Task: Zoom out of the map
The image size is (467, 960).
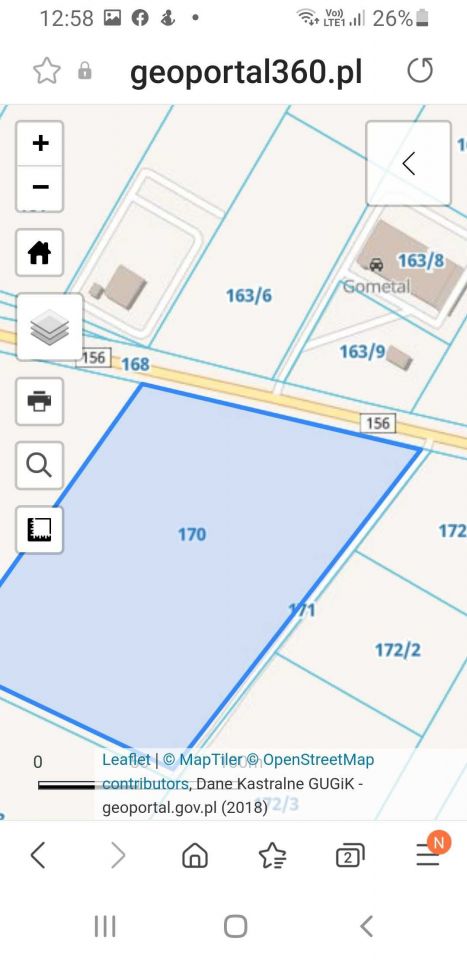Action: (x=40, y=188)
